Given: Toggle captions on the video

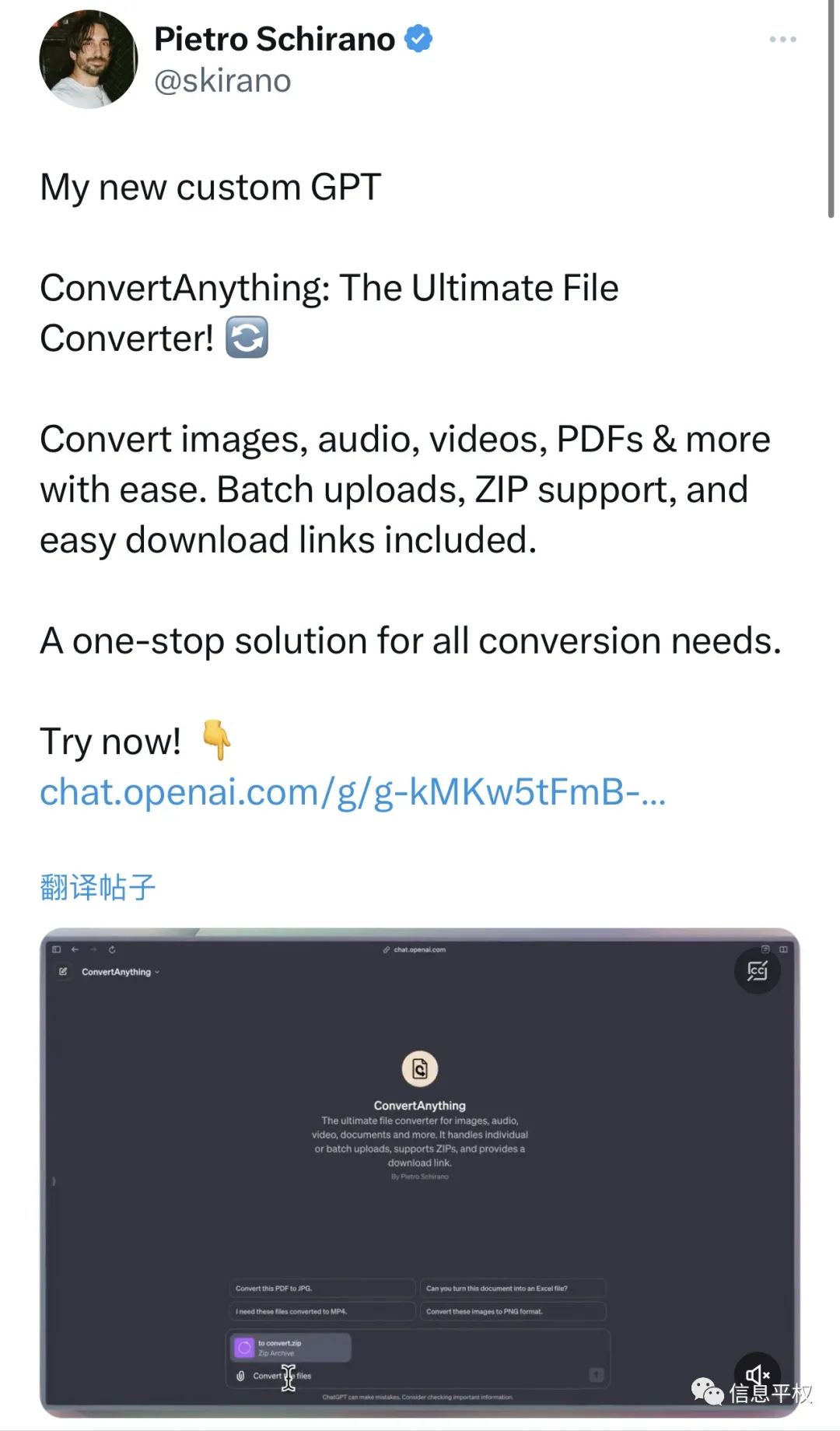Looking at the screenshot, I should [x=757, y=971].
